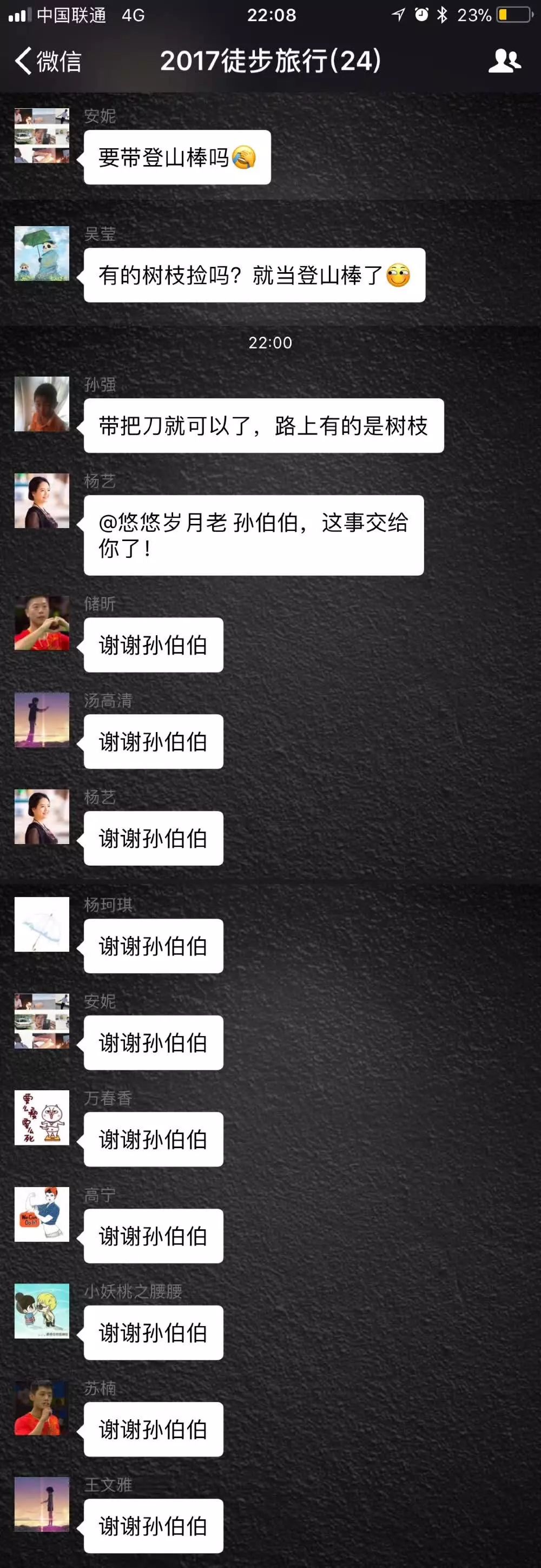This screenshot has width=541, height=1568.
Task: Open 高宁's profile avatar
Action: tap(42, 1214)
